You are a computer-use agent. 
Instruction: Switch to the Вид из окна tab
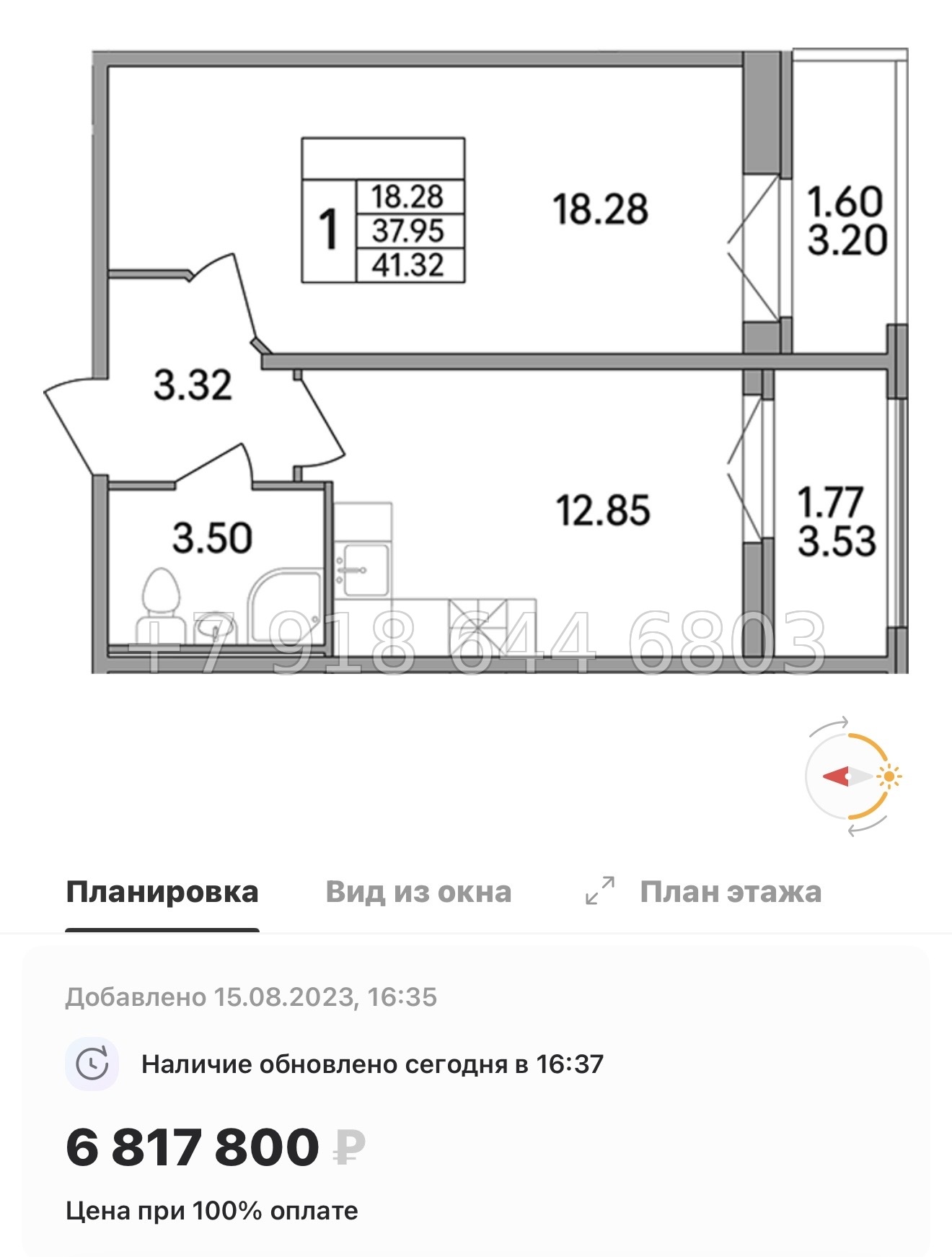[x=418, y=893]
